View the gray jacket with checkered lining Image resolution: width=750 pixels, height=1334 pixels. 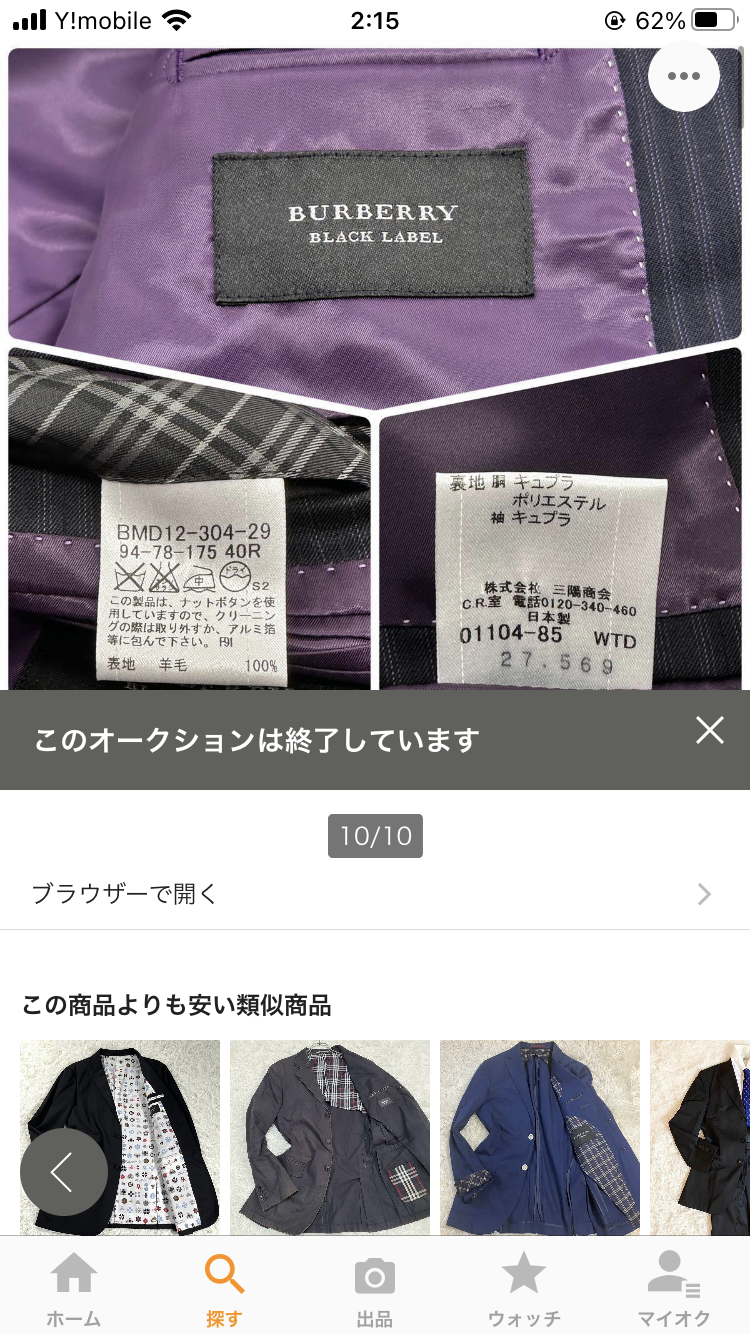pos(330,1138)
